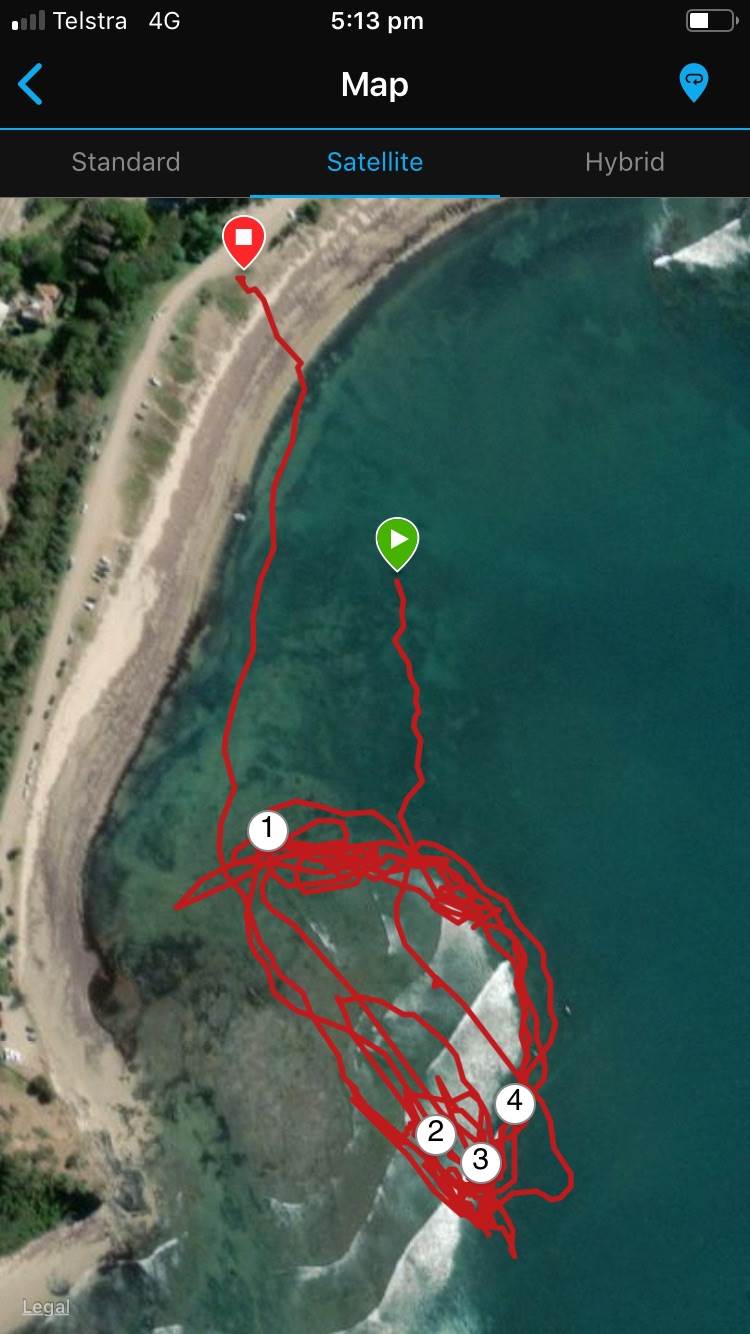This screenshot has height=1334, width=750.
Task: Select lap marker 3 on map
Action: 481,1161
